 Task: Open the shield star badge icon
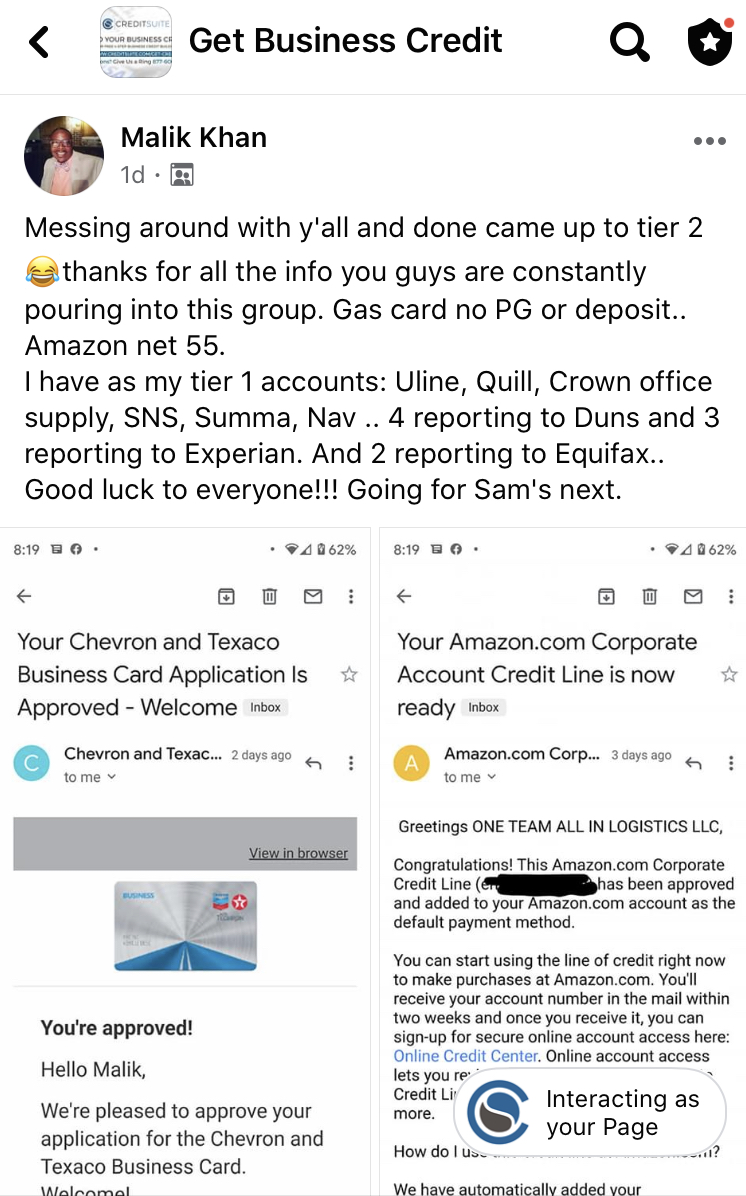click(710, 42)
